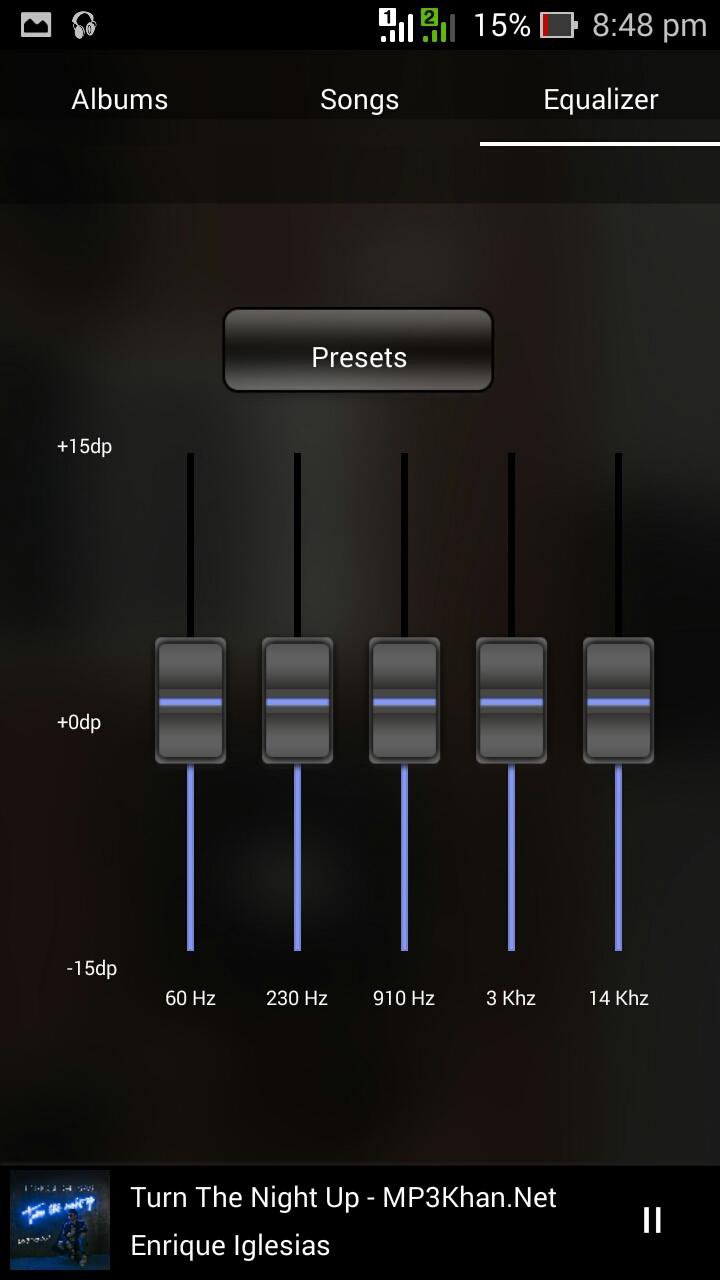This screenshot has height=1280, width=720.
Task: Pause the currently playing song
Action: (x=651, y=1219)
